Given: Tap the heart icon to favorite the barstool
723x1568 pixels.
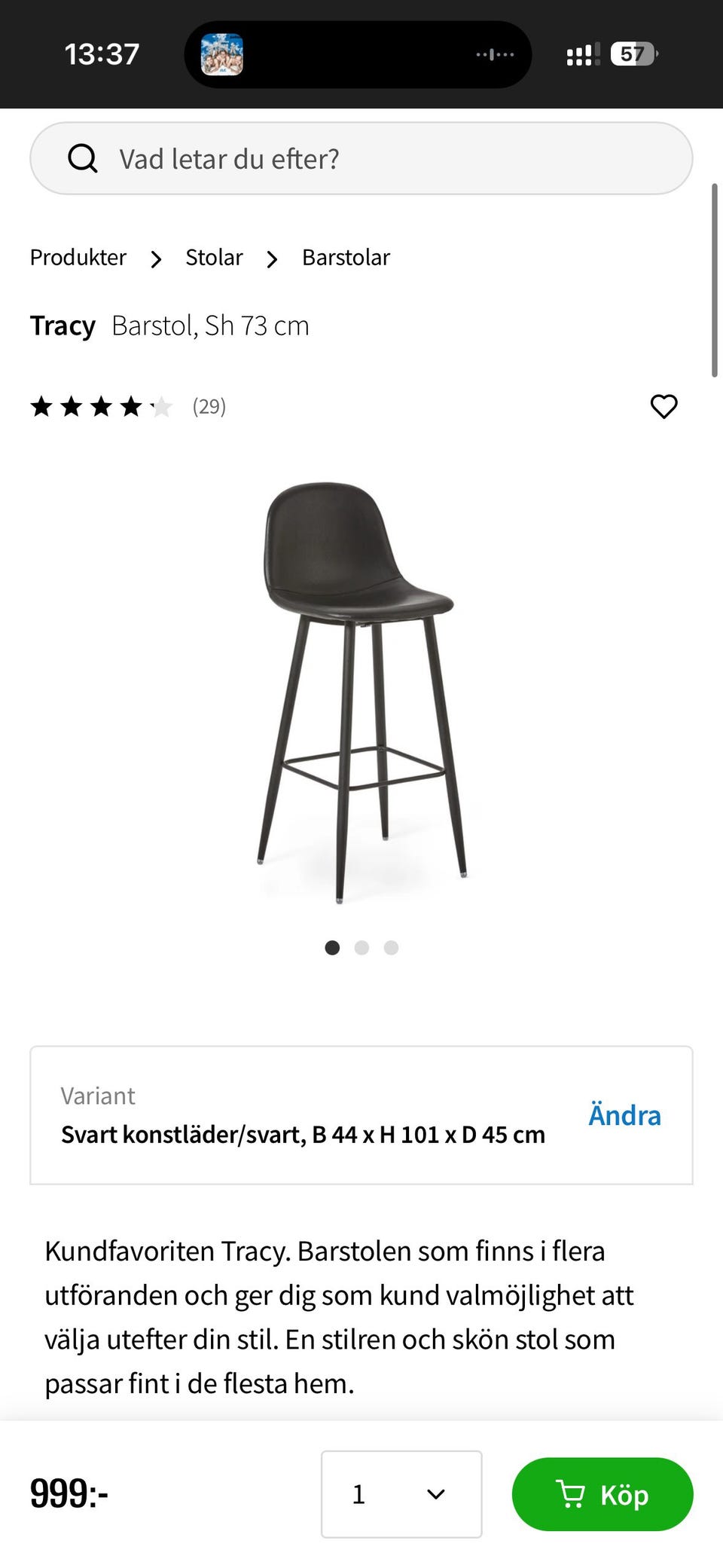Looking at the screenshot, I should (664, 407).
